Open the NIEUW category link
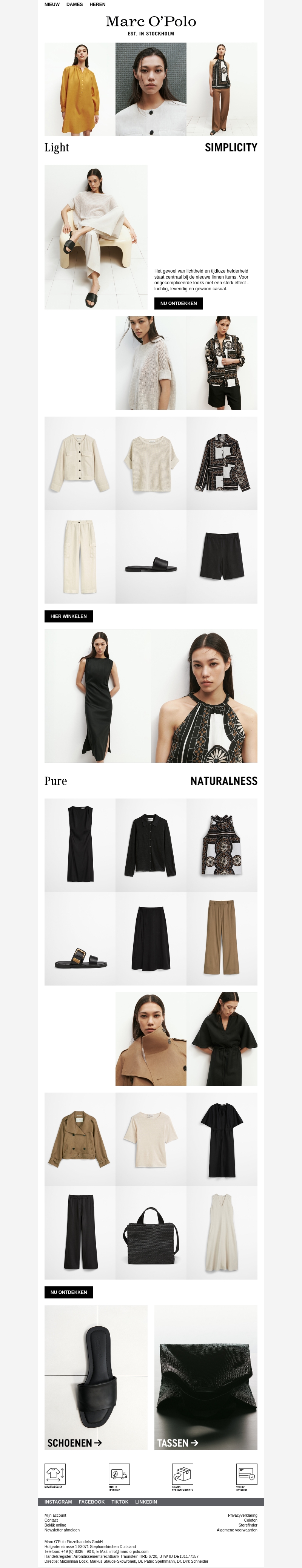Image resolution: width=302 pixels, height=1568 pixels. (x=52, y=4)
